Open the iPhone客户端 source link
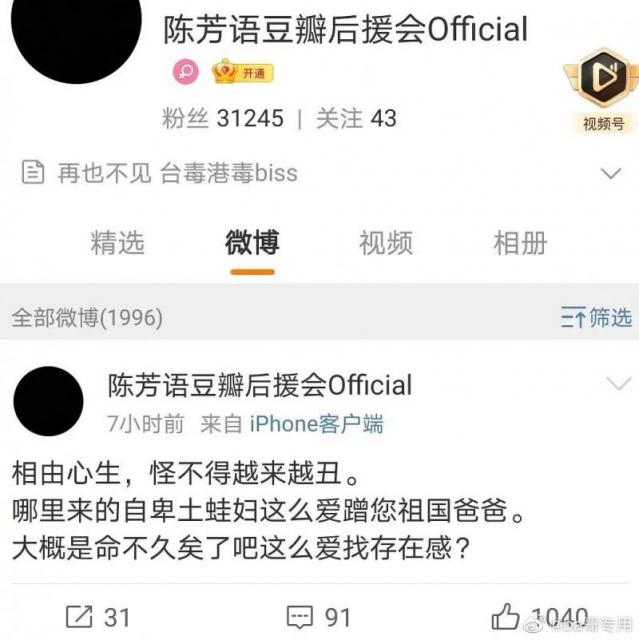The width and height of the screenshot is (639, 640). (x=316, y=423)
